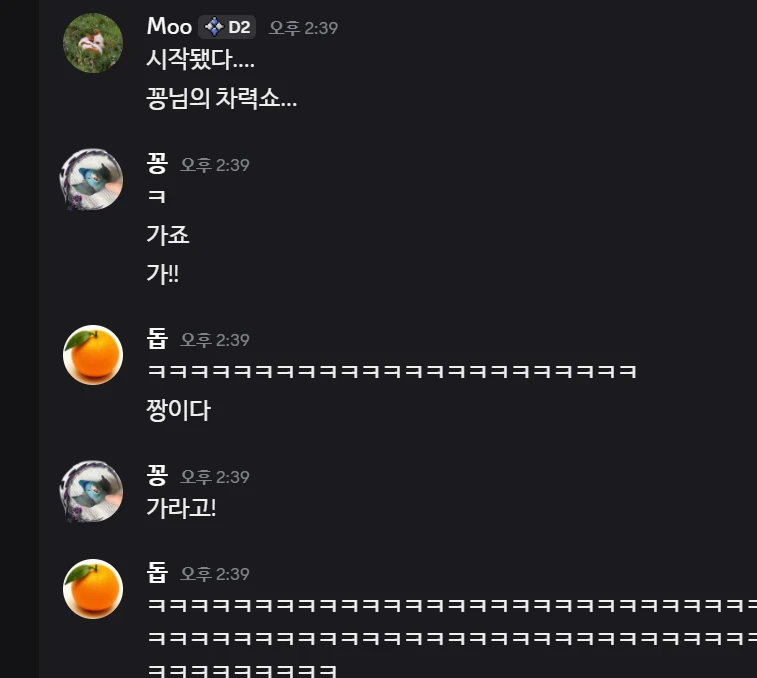Tap 꽁's avatar beside 가라고!
The width and height of the screenshot is (757, 678).
coord(92,491)
